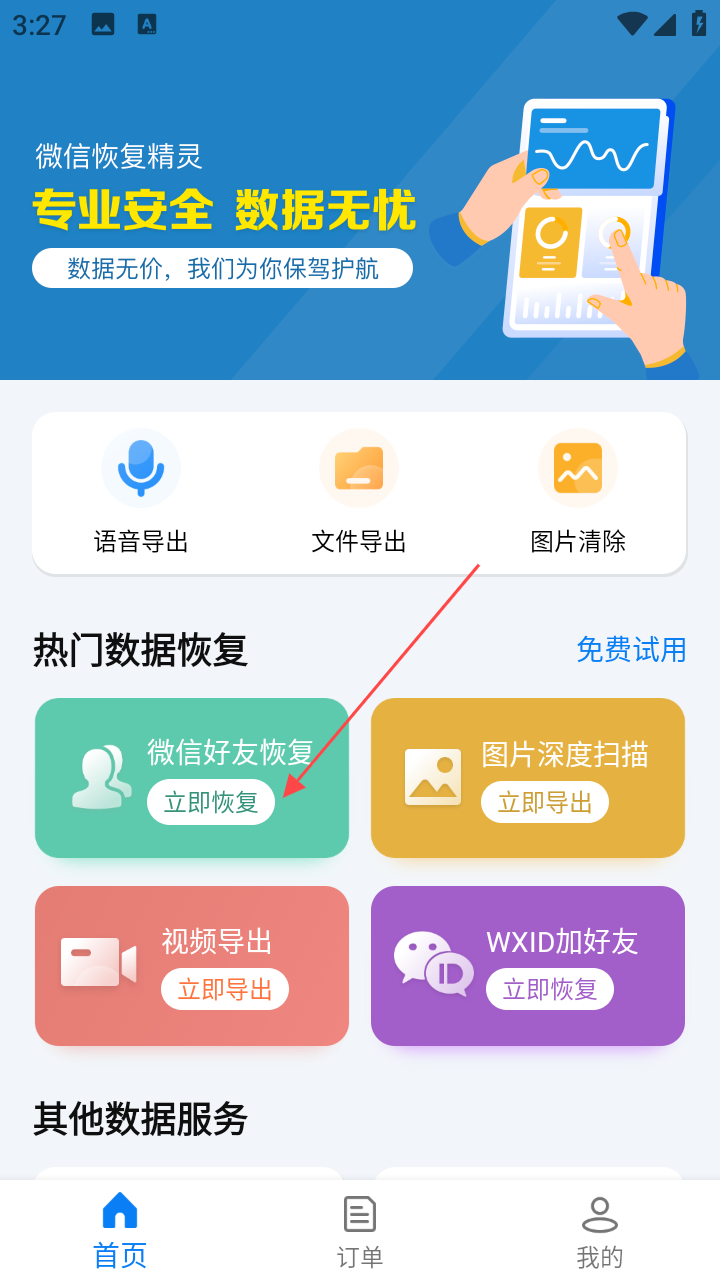Switch to the 我的 profile tab
This screenshot has width=720, height=1280.
pyautogui.click(x=600, y=1231)
